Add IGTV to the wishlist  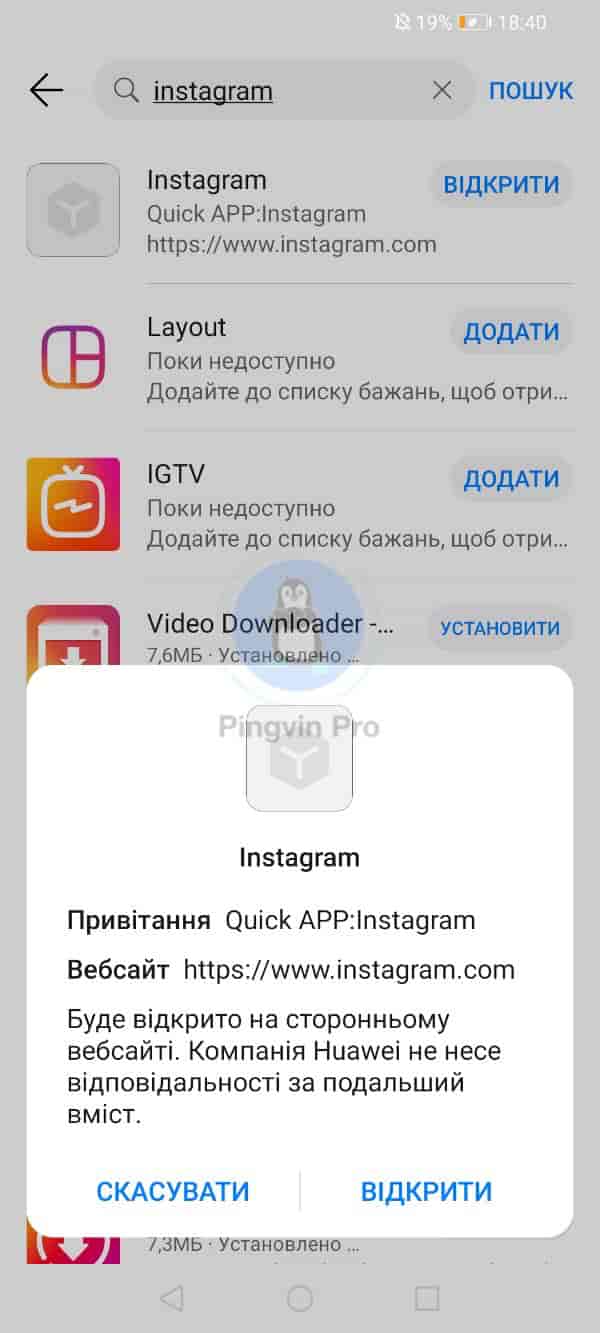(x=511, y=479)
